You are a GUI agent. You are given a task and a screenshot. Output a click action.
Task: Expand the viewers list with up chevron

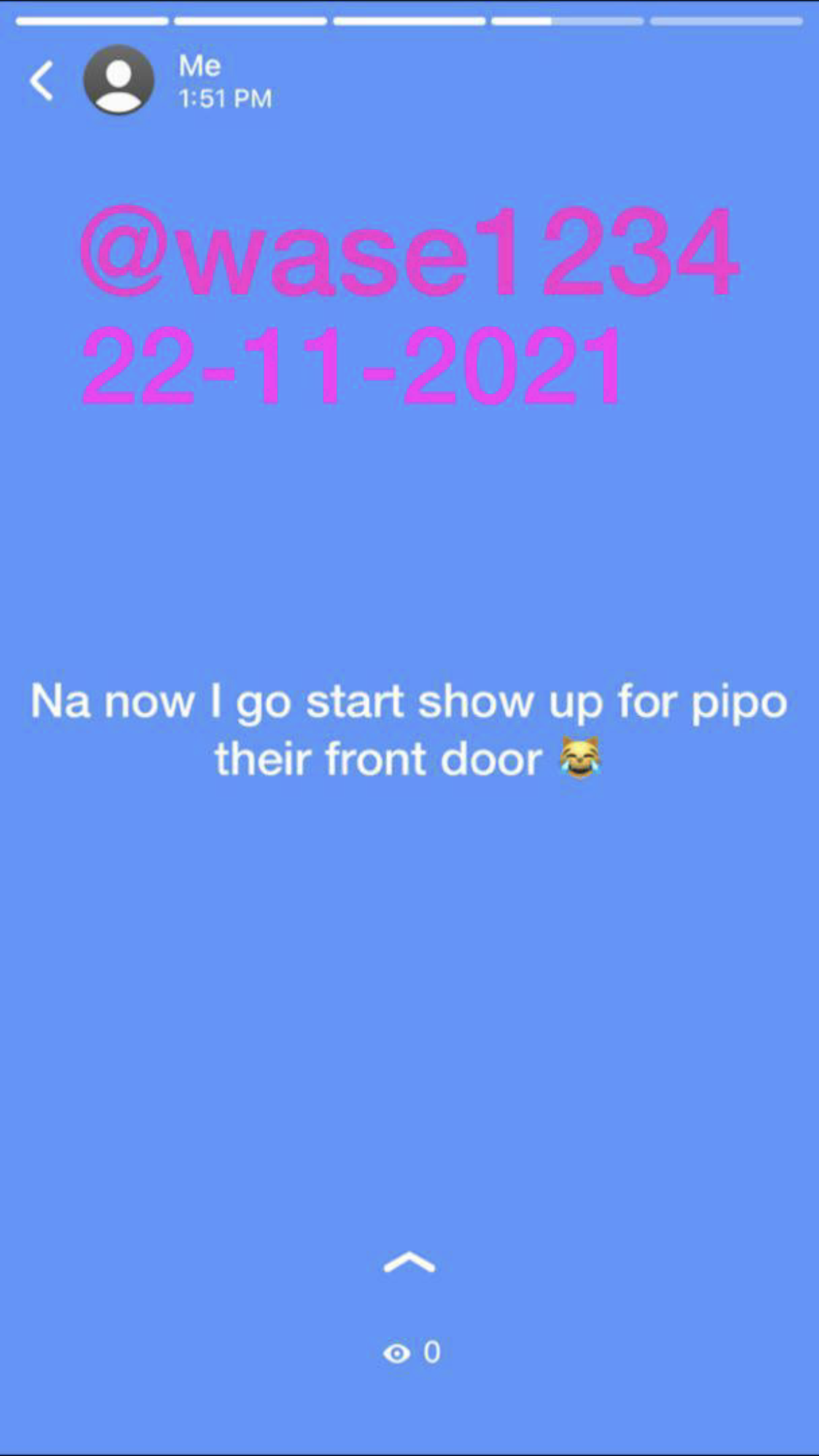tap(409, 1261)
